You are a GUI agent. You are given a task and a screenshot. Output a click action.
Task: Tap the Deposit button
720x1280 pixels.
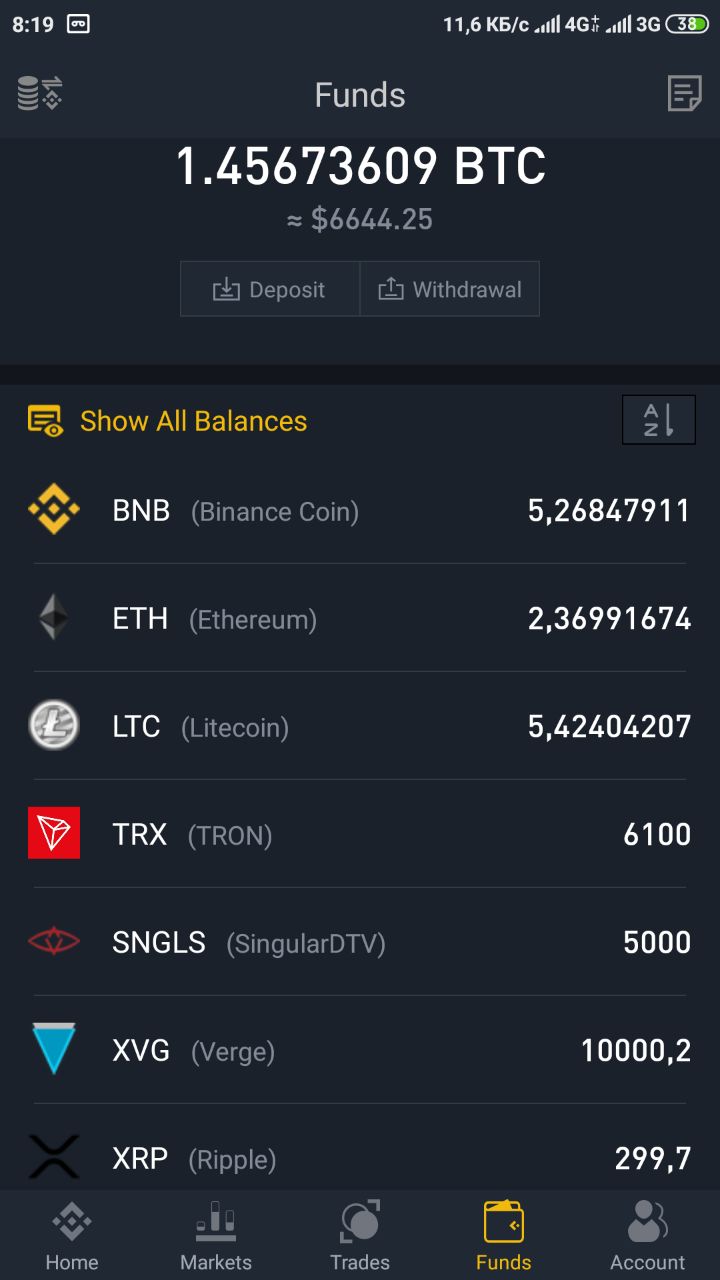(x=270, y=289)
